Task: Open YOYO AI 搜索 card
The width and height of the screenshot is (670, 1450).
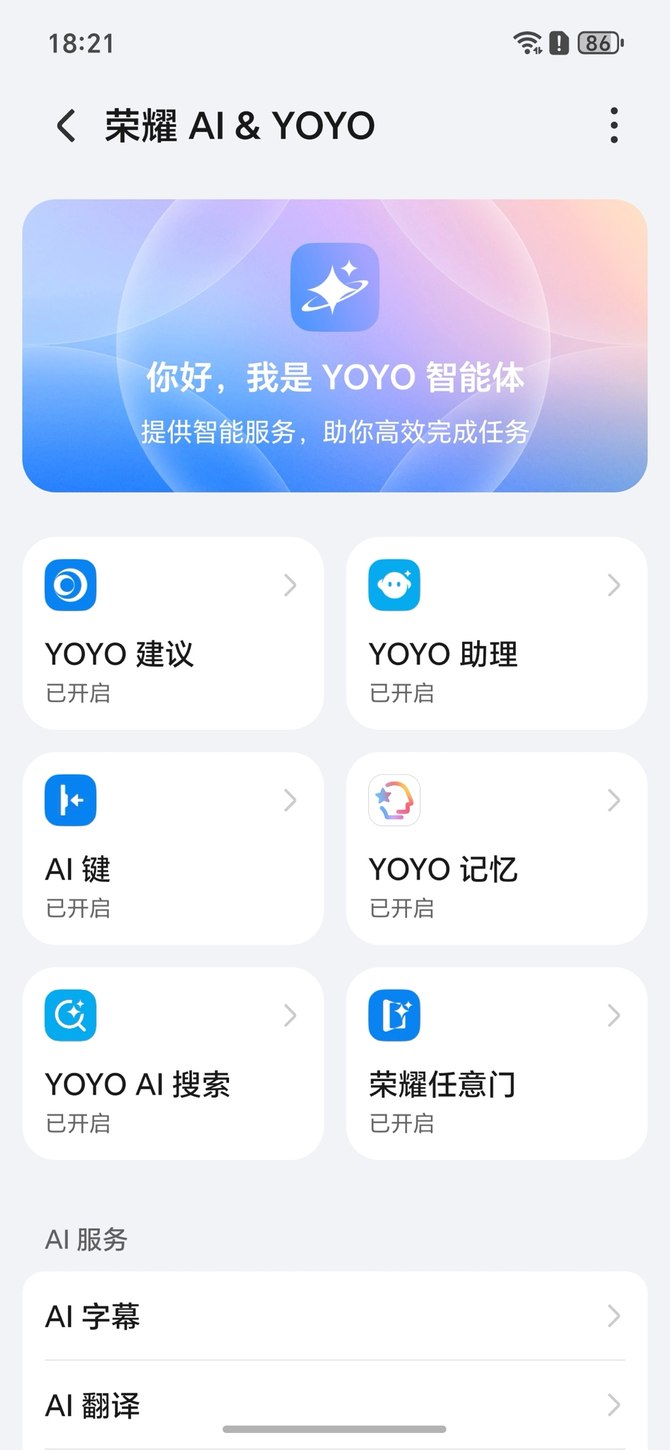Action: click(x=173, y=1063)
